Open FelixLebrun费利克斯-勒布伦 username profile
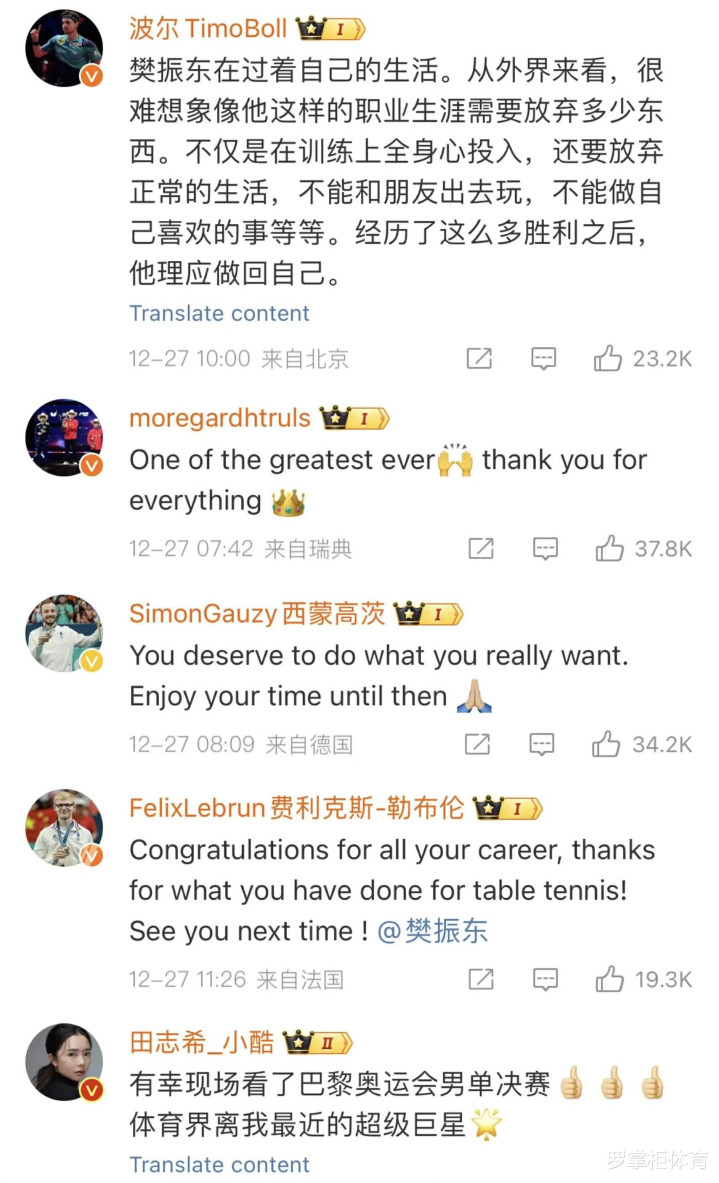Viewport: 719px width, 1183px height. coord(296,807)
